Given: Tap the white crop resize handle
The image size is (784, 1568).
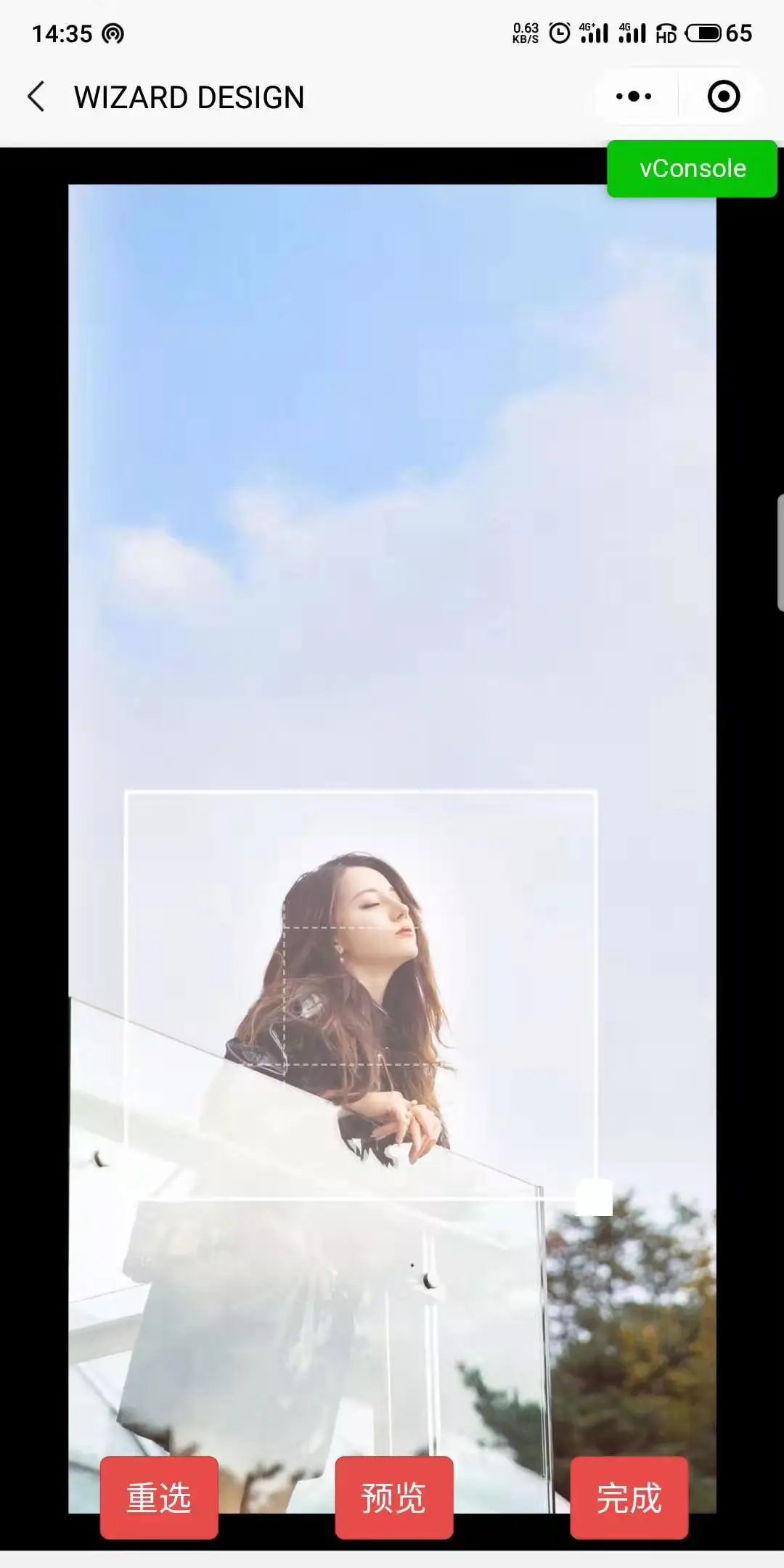Looking at the screenshot, I should coord(594,1197).
